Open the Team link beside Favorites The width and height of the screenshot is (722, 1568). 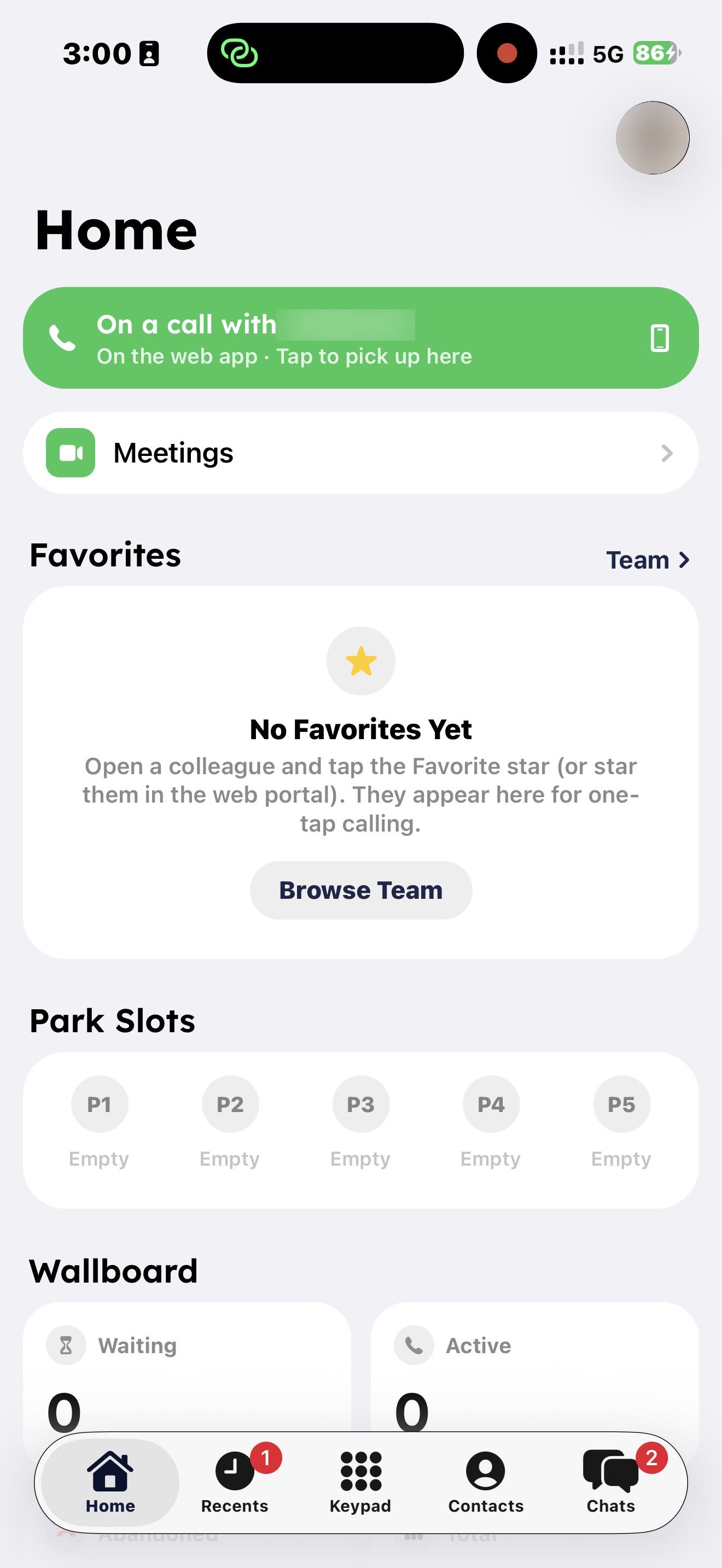tap(648, 559)
